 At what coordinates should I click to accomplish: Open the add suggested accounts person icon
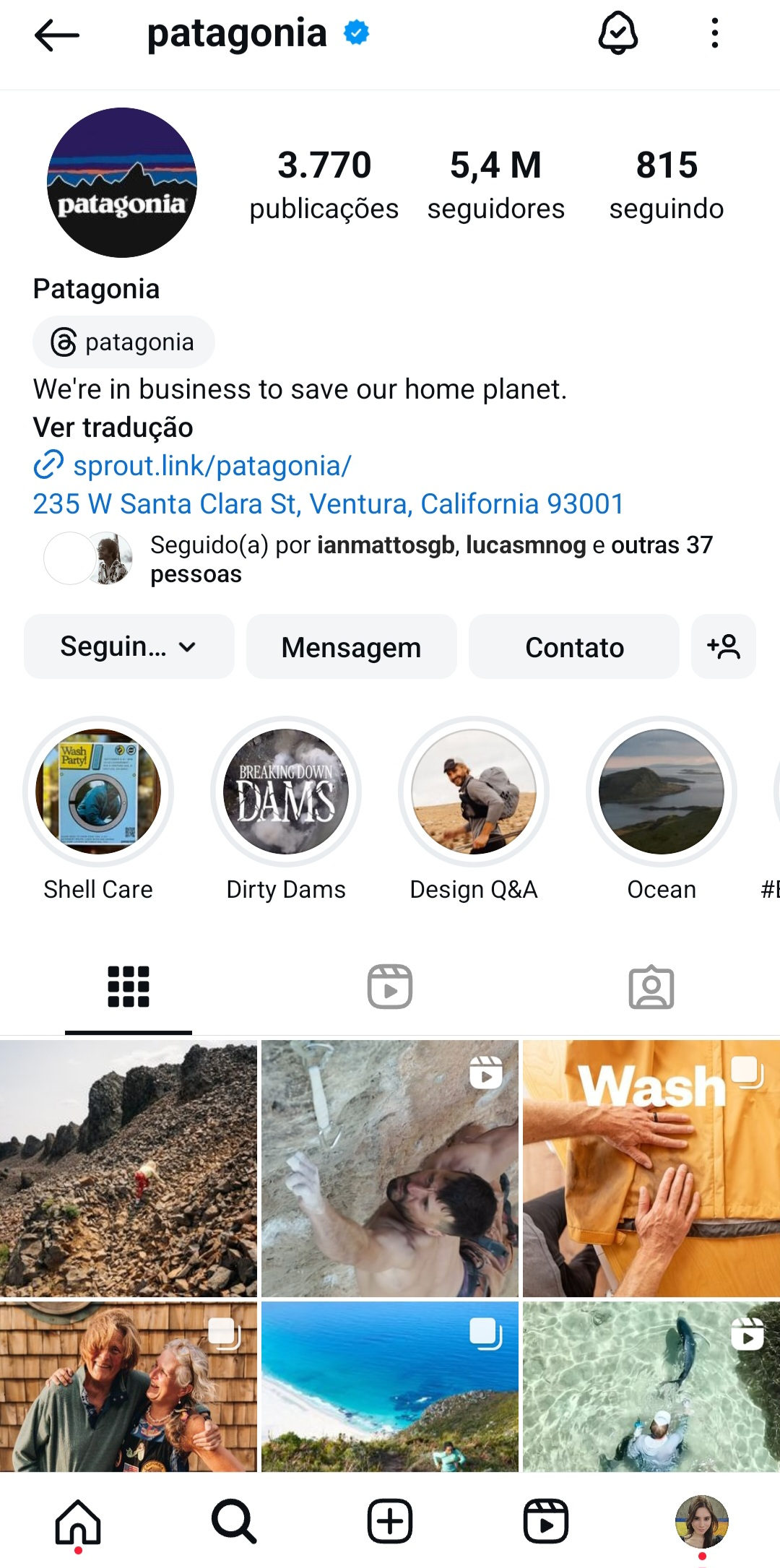click(724, 647)
